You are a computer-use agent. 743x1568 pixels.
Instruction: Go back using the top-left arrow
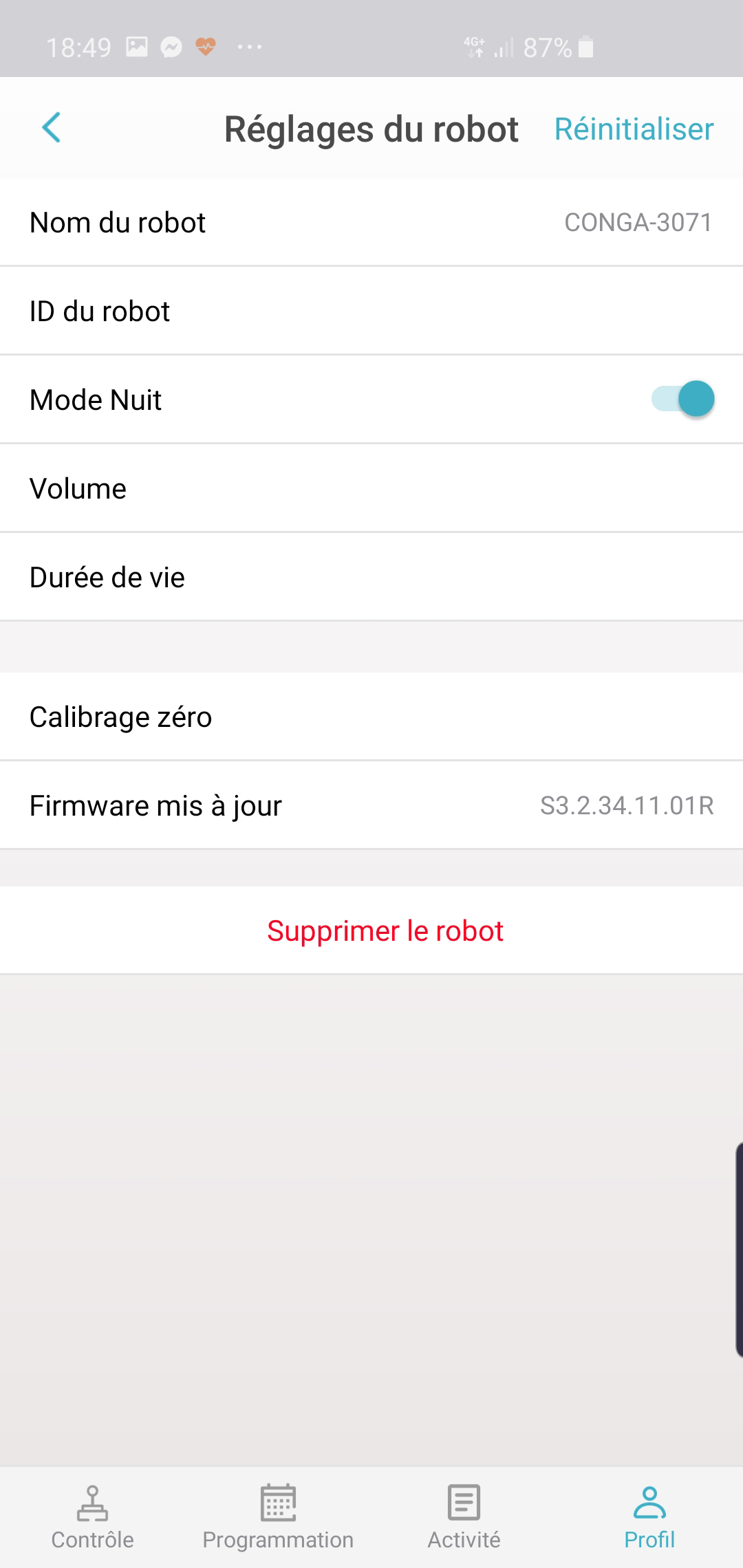[52, 128]
